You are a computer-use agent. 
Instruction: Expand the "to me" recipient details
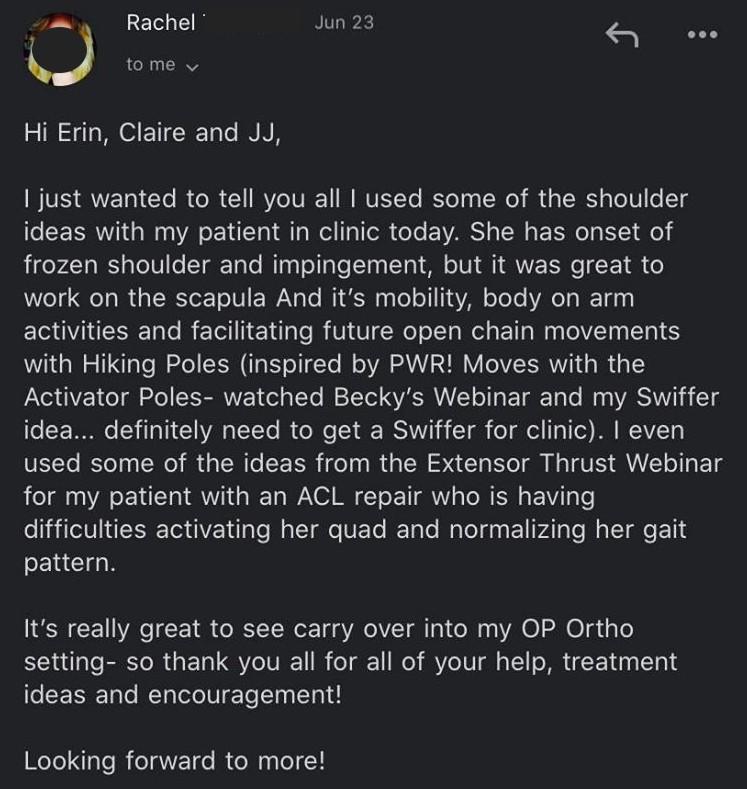[x=162, y=65]
